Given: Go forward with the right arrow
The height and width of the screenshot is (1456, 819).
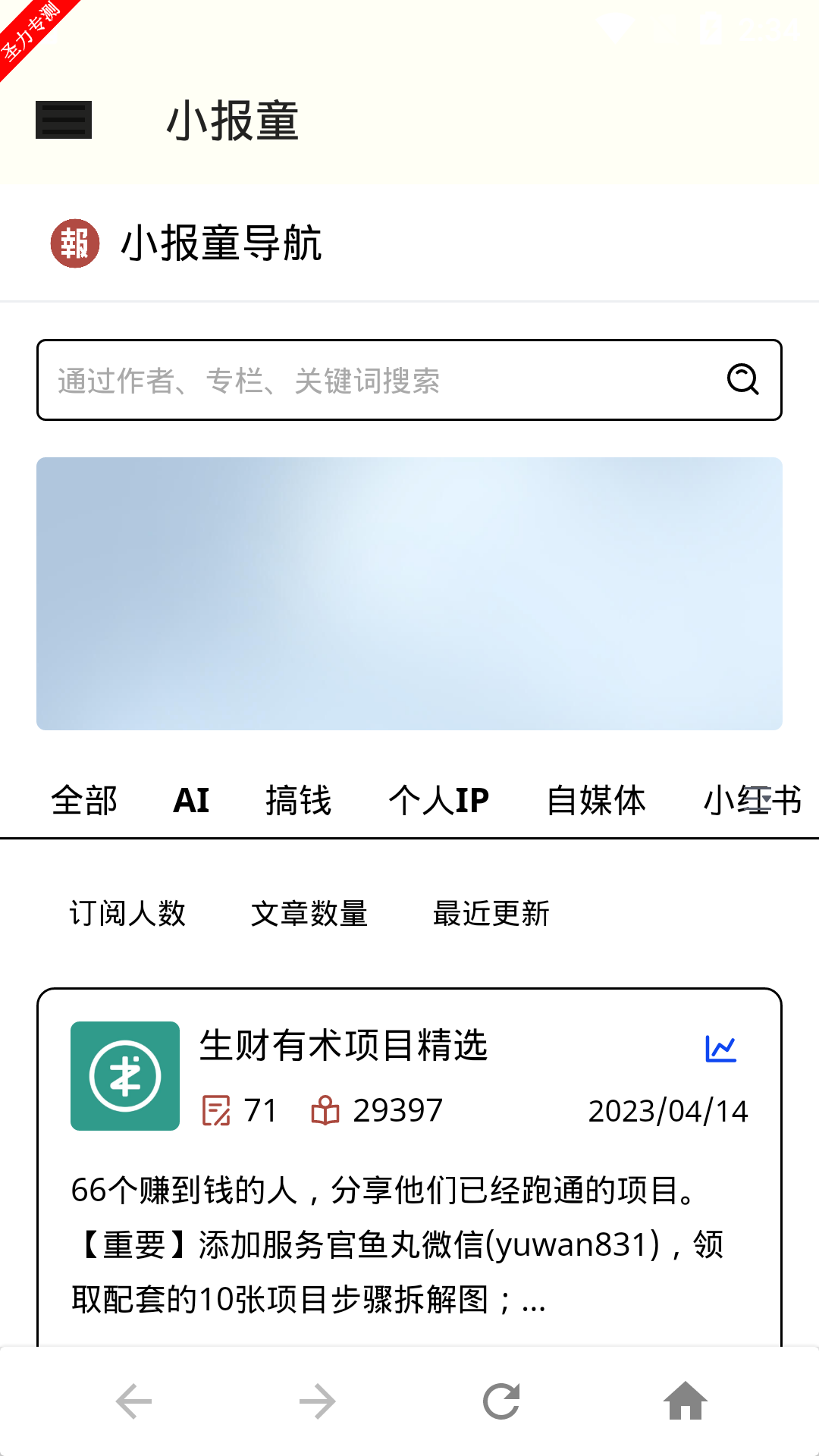Looking at the screenshot, I should point(318,1401).
